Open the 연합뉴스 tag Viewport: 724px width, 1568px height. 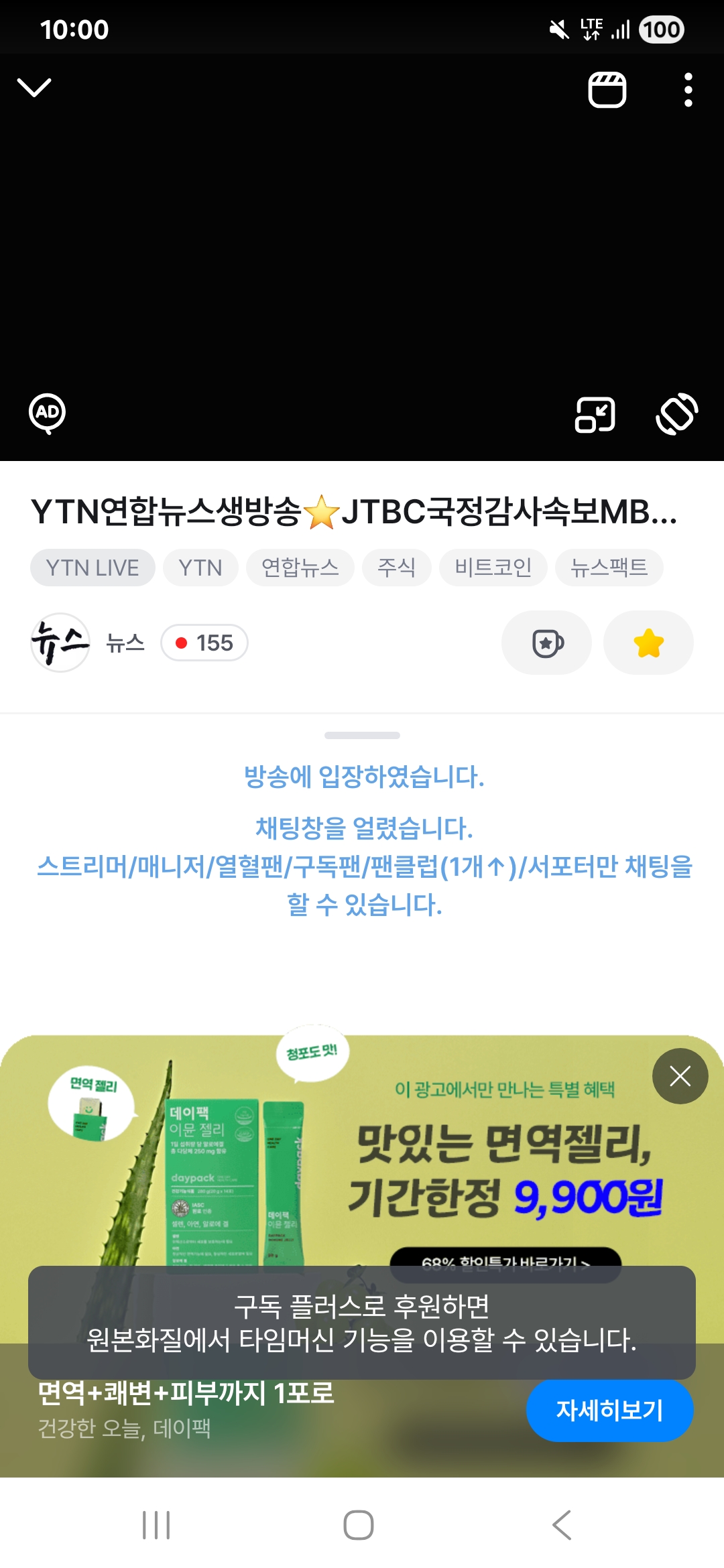[299, 568]
